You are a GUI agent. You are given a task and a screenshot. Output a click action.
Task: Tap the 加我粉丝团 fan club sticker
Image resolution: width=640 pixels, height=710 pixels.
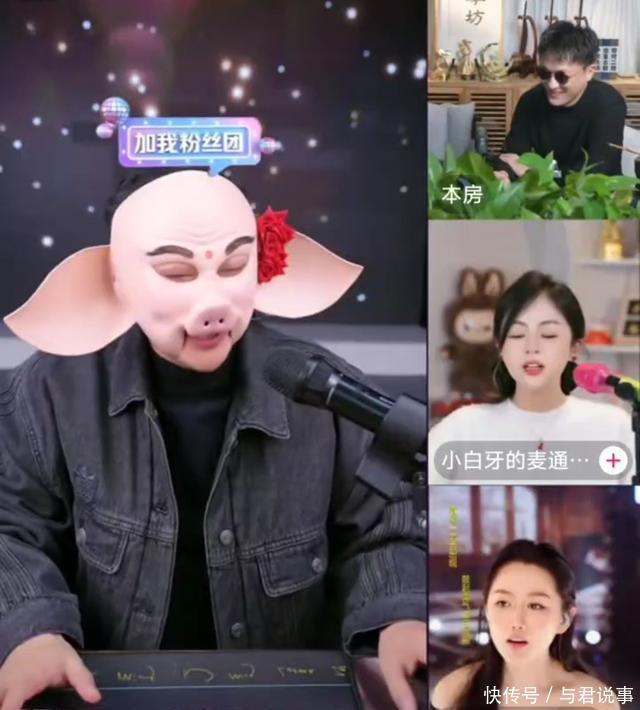point(190,140)
